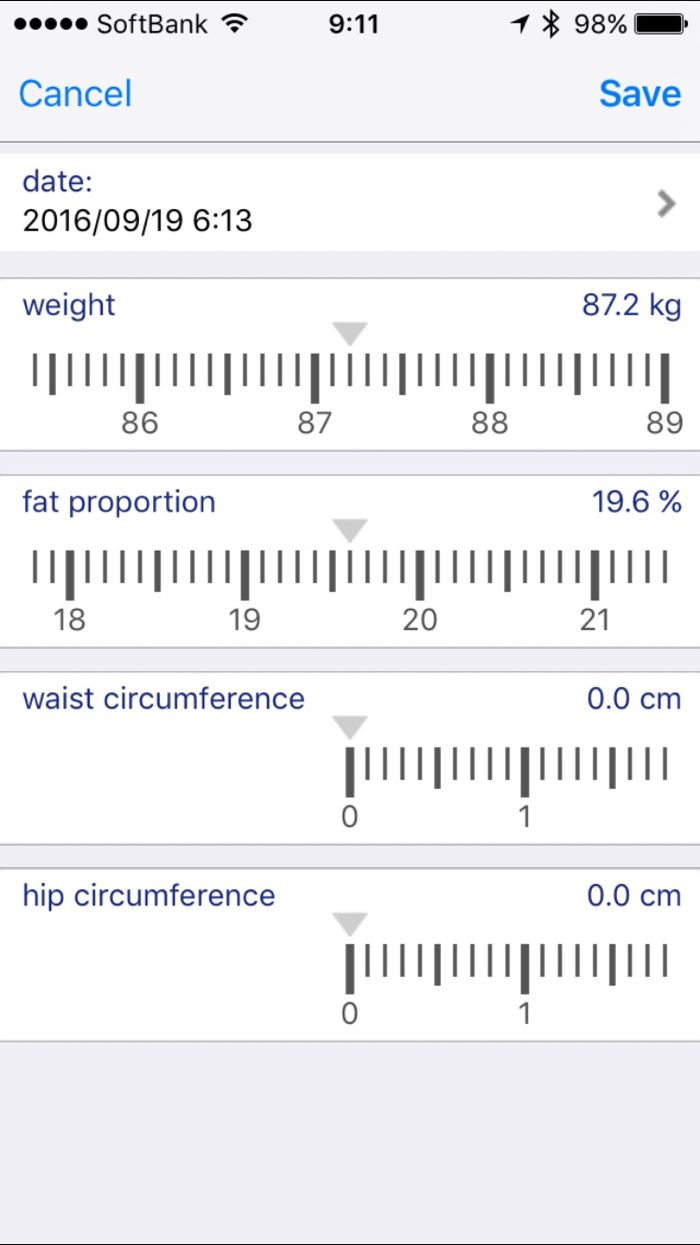Open the date picker row

[x=350, y=202]
